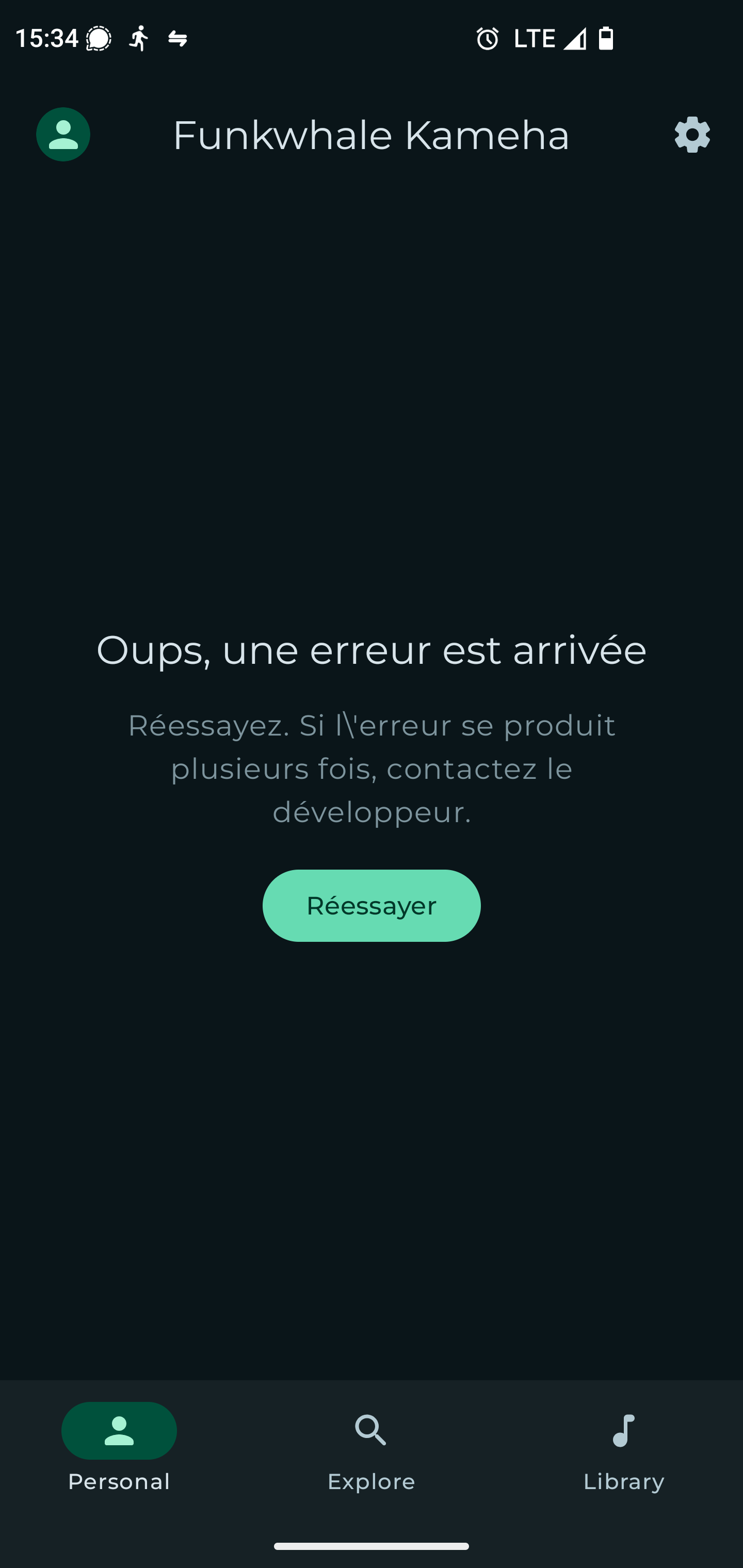Go to the Library tab
The height and width of the screenshot is (1568, 743).
coord(624,1447)
